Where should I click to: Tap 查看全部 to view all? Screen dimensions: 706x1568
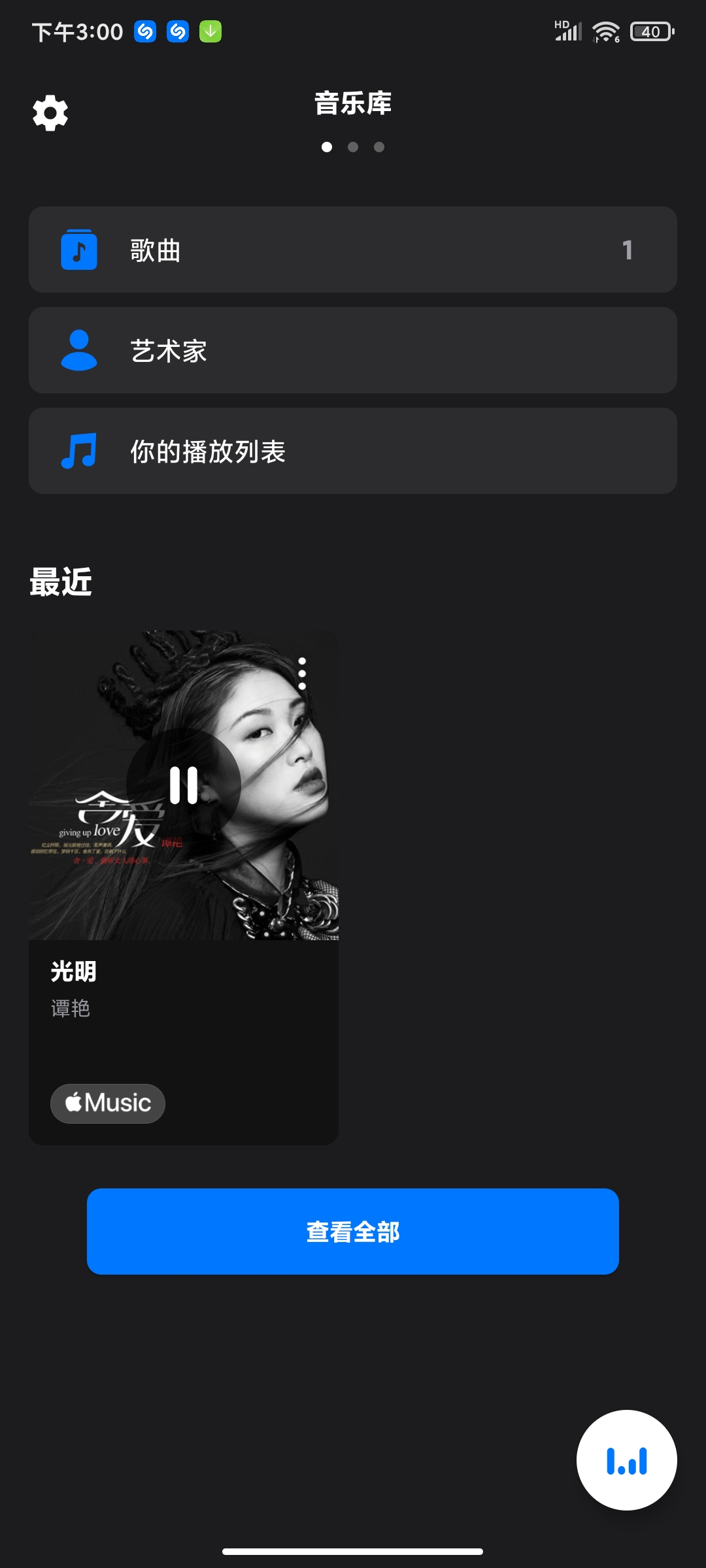[353, 1232]
